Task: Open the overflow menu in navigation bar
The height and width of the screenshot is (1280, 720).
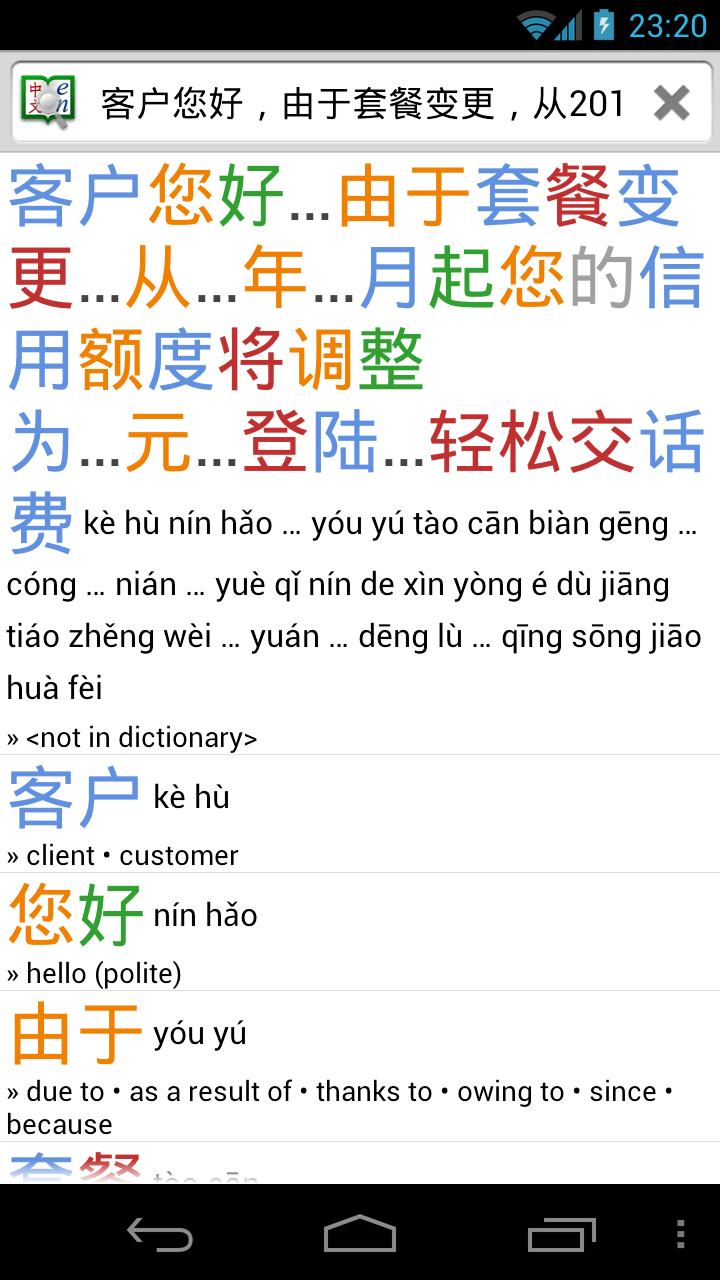Action: coord(681,1234)
